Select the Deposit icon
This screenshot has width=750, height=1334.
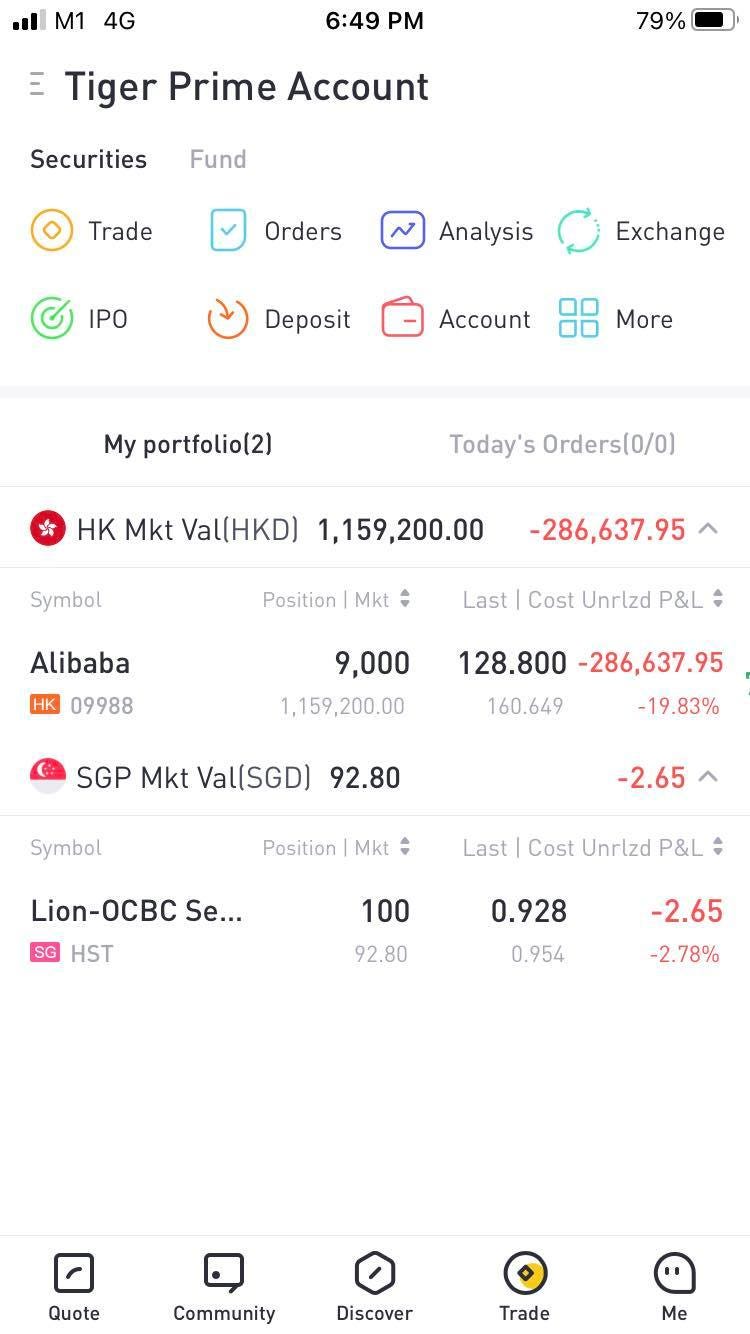tap(228, 318)
